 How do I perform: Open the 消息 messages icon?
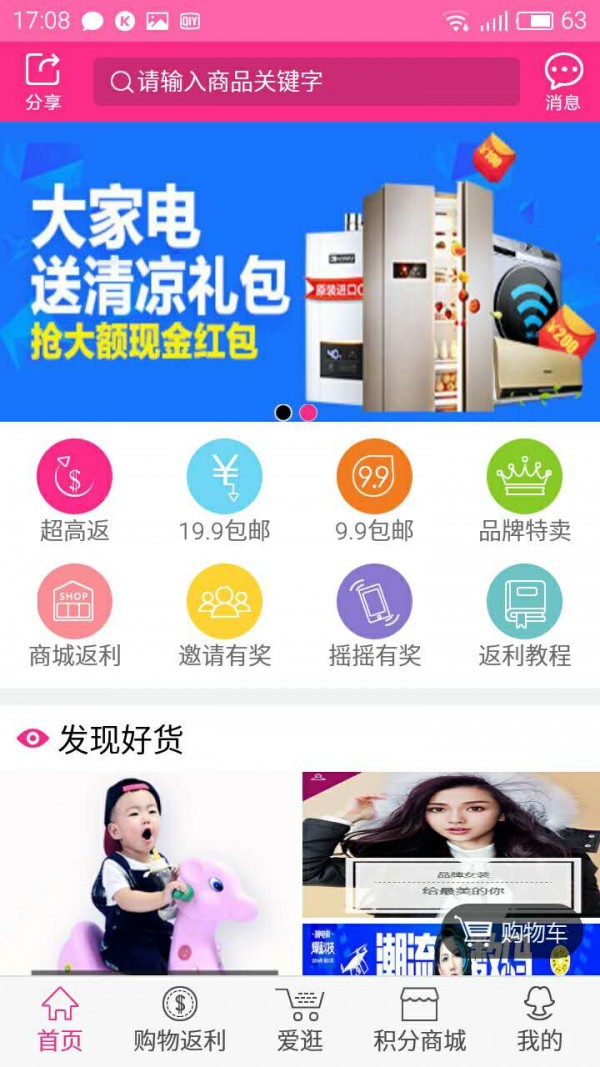click(563, 81)
